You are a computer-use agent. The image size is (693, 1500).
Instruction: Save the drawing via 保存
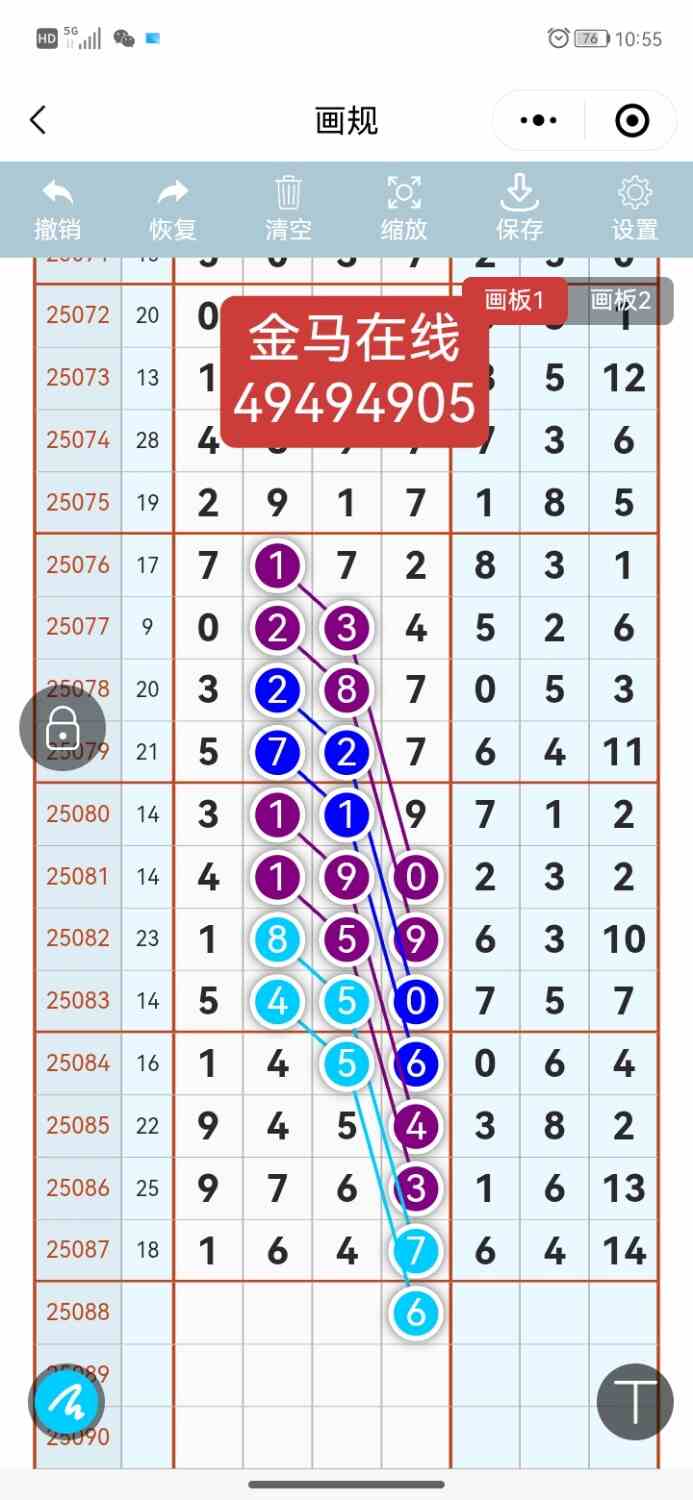click(520, 209)
